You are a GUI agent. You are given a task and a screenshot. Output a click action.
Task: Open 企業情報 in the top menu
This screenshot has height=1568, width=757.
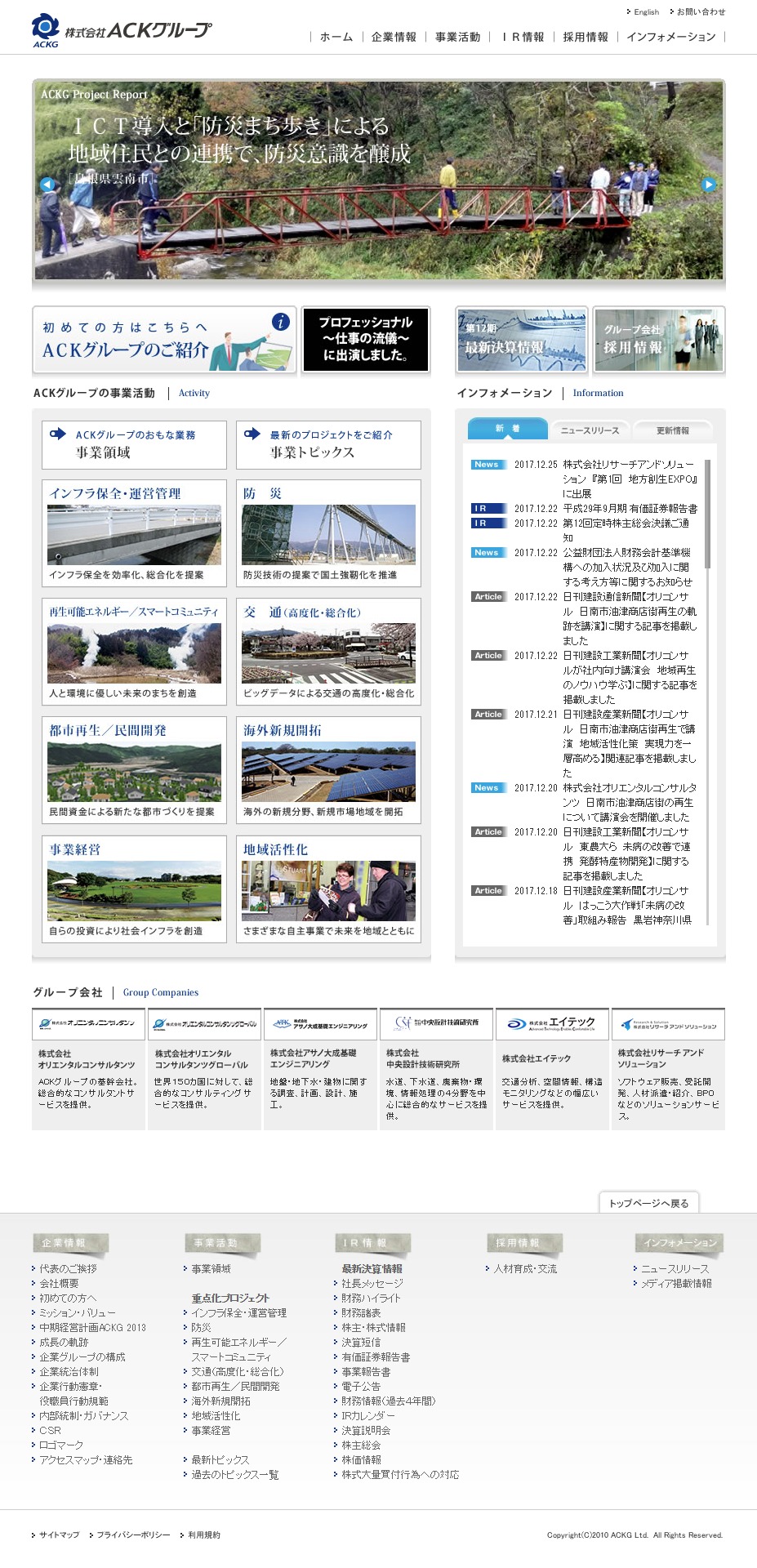tap(394, 37)
